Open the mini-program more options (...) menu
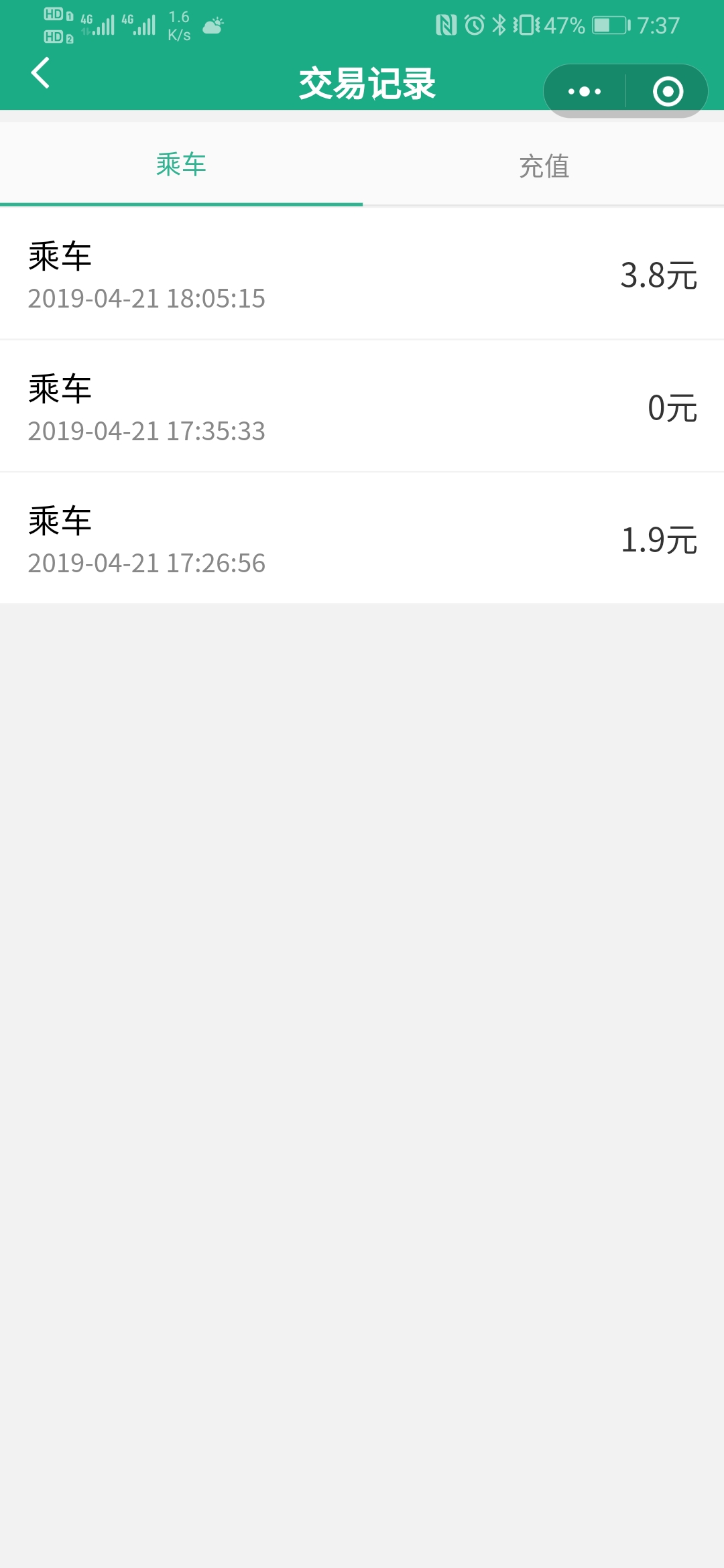The width and height of the screenshot is (724, 1568). (583, 90)
